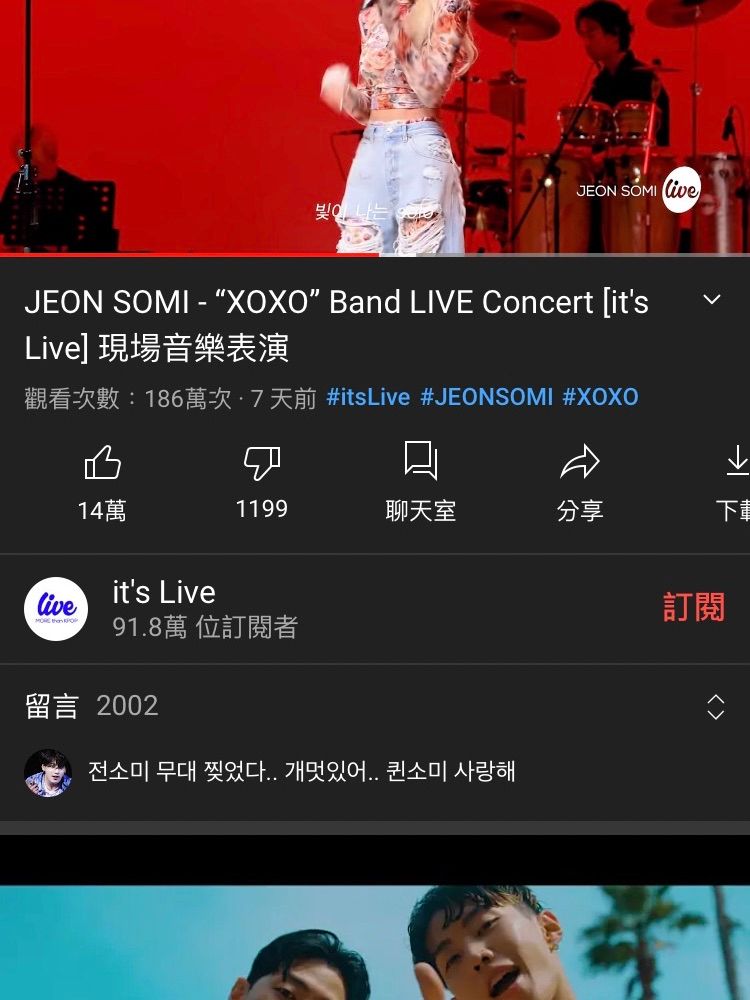This screenshot has width=750, height=1000.
Task: Open the #XOXO hashtag
Action: pyautogui.click(x=600, y=397)
